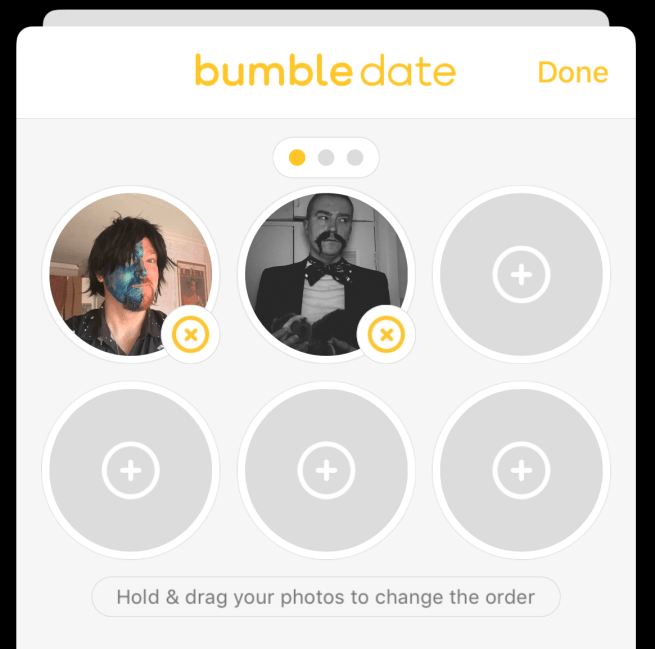Add photo in empty slot beside bow tie photo

tap(521, 274)
